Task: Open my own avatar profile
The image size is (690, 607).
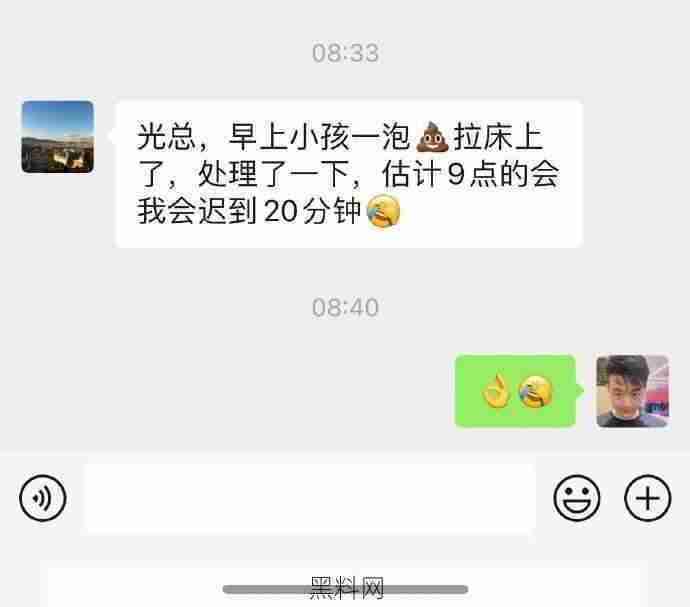Action: [x=632, y=391]
